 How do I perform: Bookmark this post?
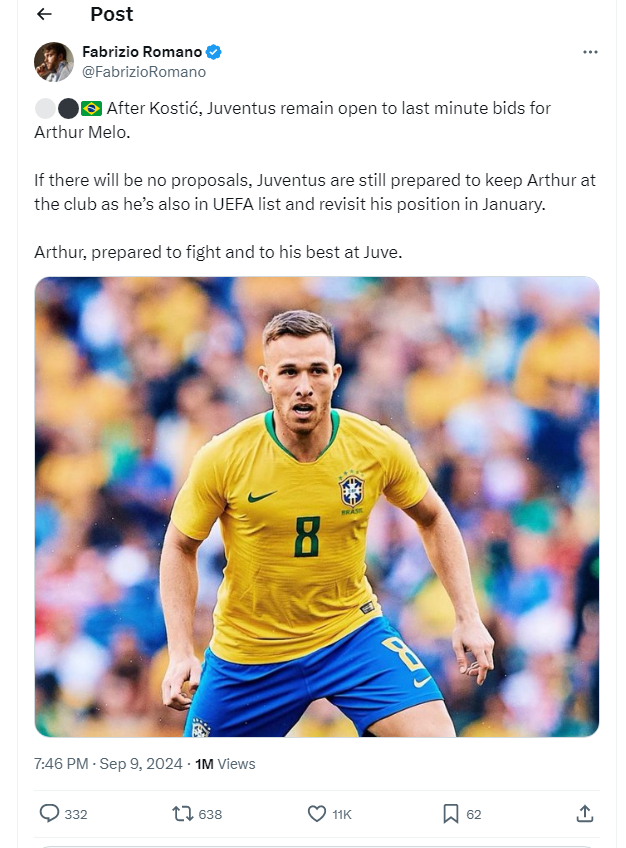(x=451, y=814)
